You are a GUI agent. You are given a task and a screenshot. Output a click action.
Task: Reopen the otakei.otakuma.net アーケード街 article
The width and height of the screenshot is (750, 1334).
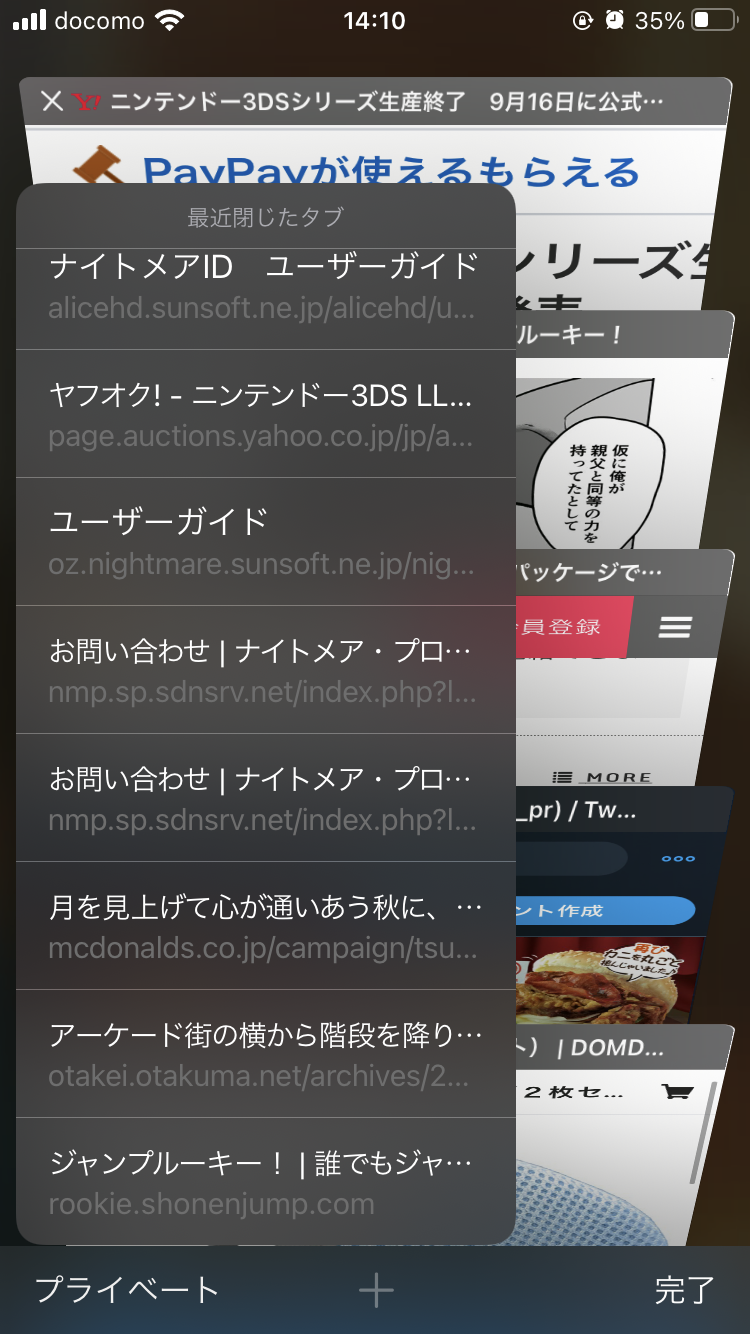point(265,1055)
